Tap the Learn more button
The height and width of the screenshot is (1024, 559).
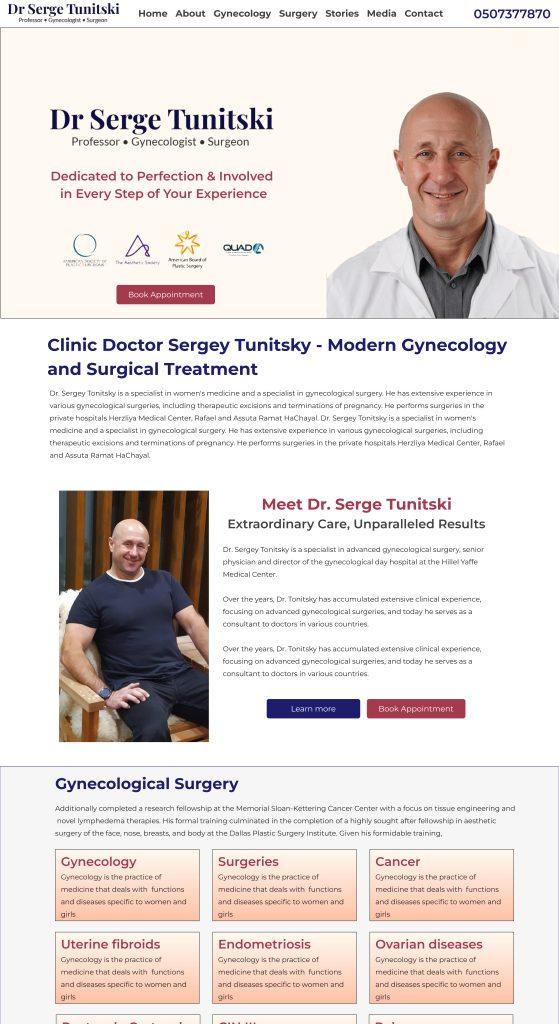click(313, 709)
